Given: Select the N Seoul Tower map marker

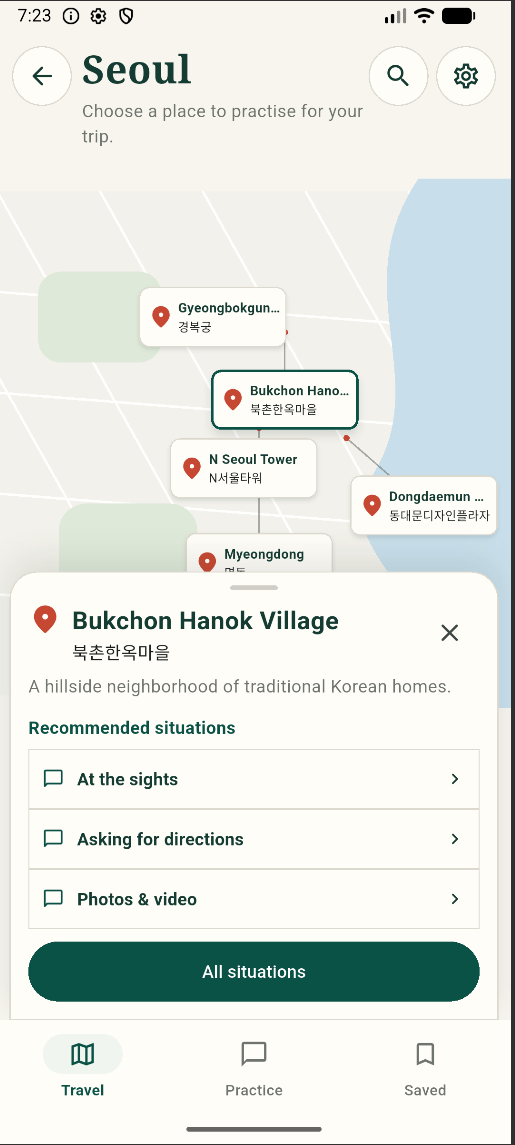Looking at the screenshot, I should point(243,468).
